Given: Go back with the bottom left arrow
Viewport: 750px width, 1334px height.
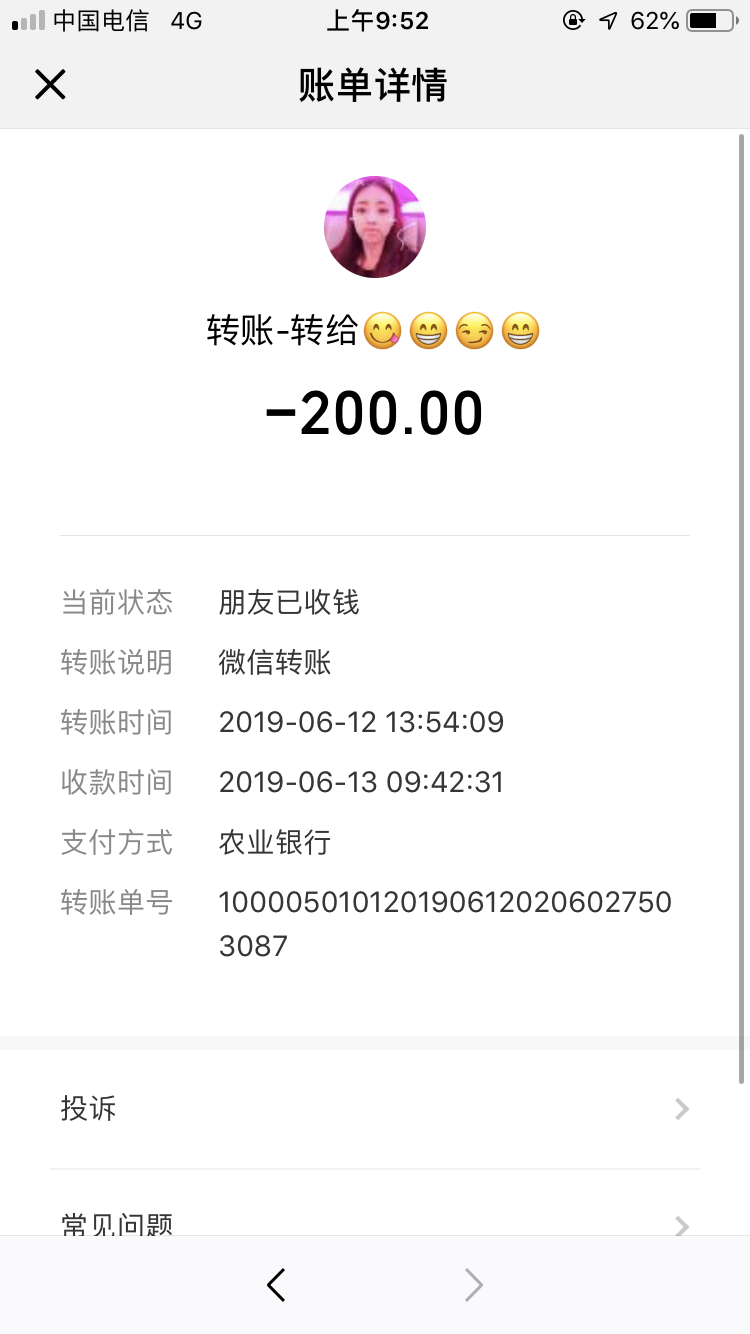Looking at the screenshot, I should tap(277, 1285).
